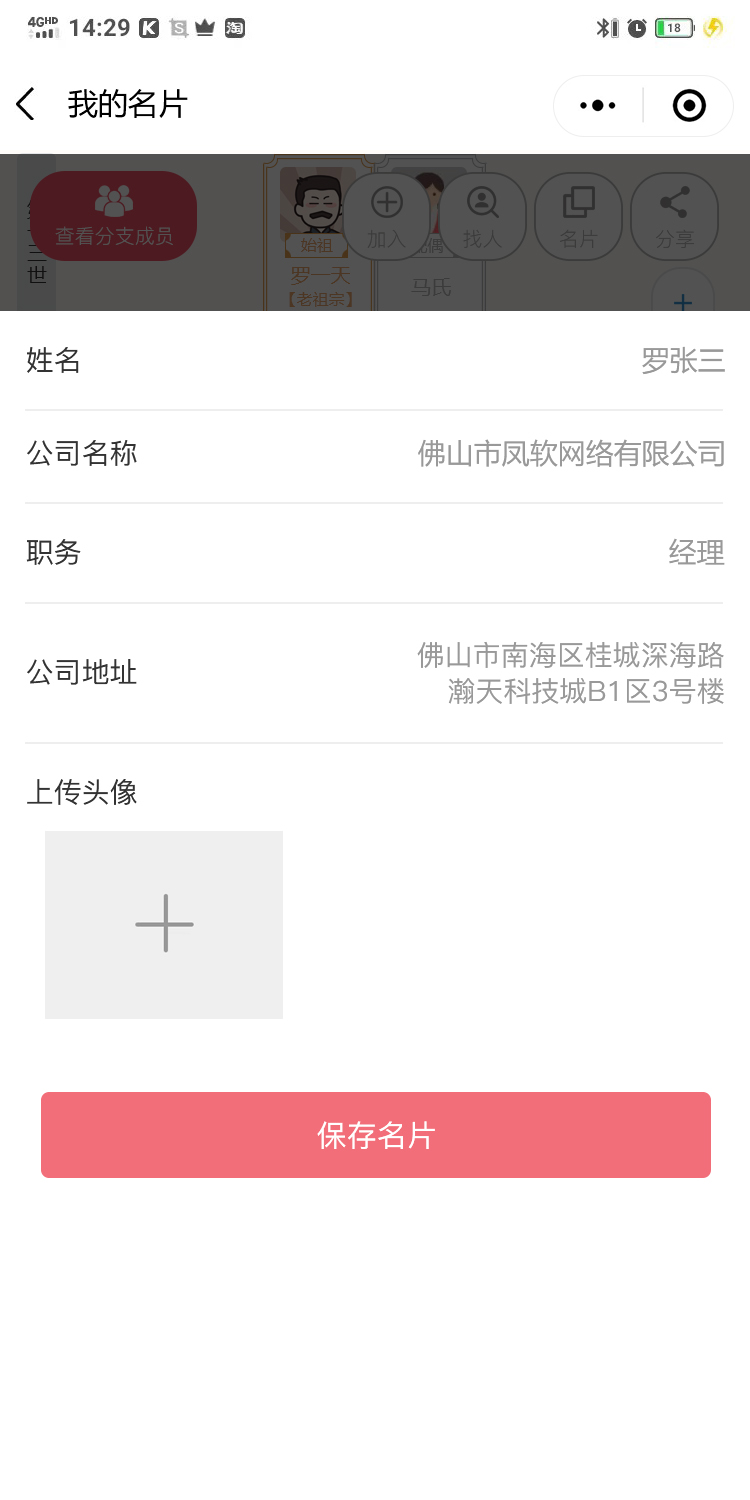This screenshot has height=1500, width=750.
Task: Open the mini program overflow menu
Action: click(x=598, y=105)
